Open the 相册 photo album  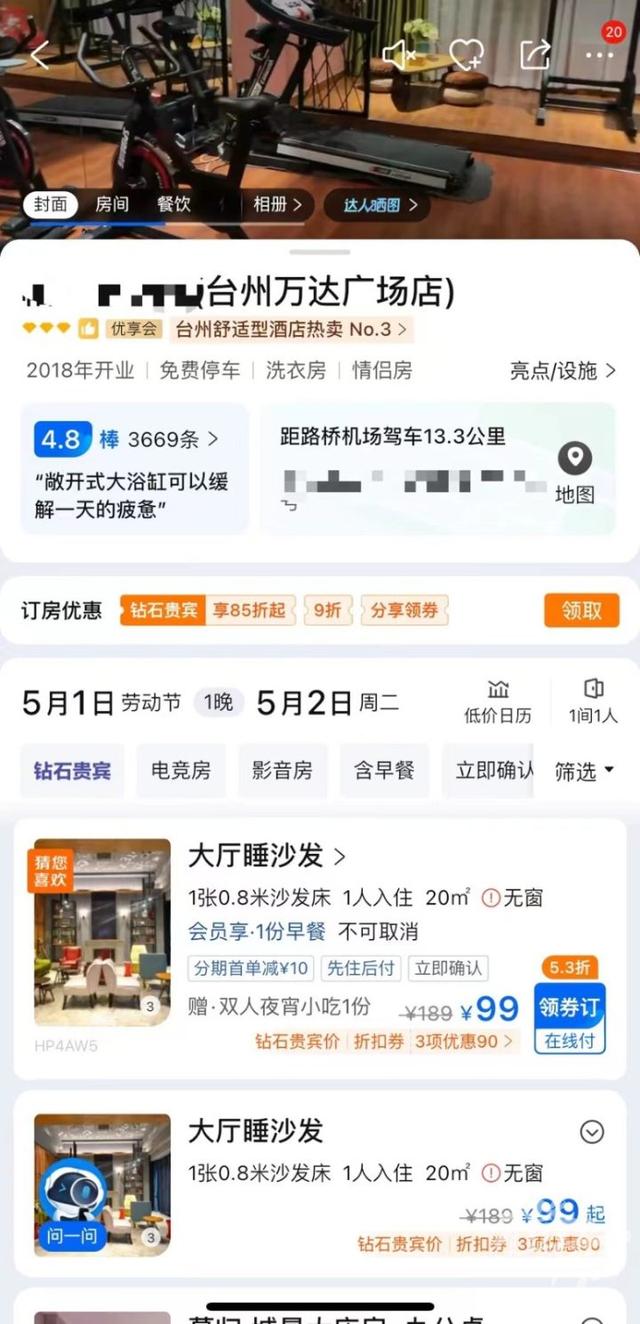pyautogui.click(x=277, y=205)
